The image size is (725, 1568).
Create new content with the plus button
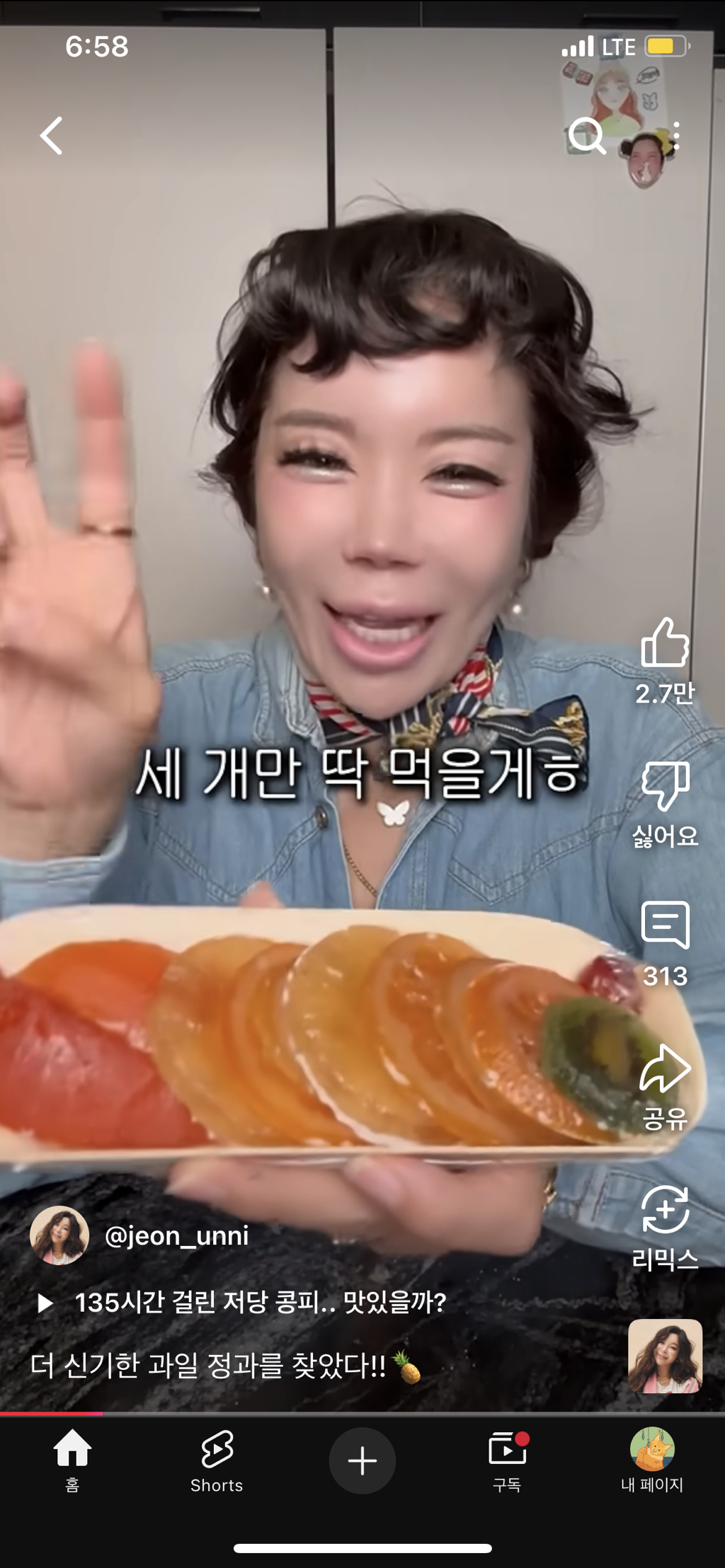(x=362, y=1460)
